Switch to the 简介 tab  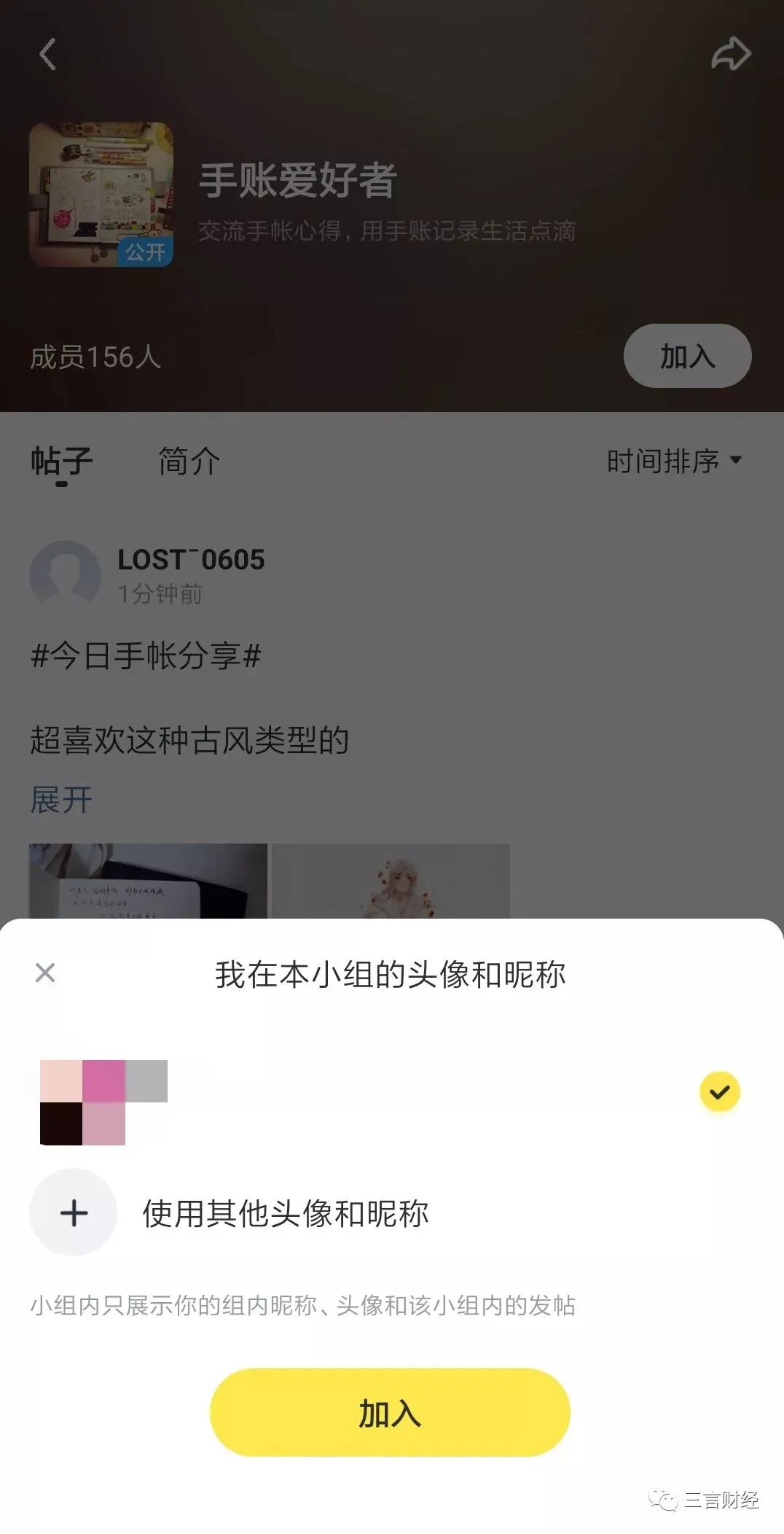[189, 462]
